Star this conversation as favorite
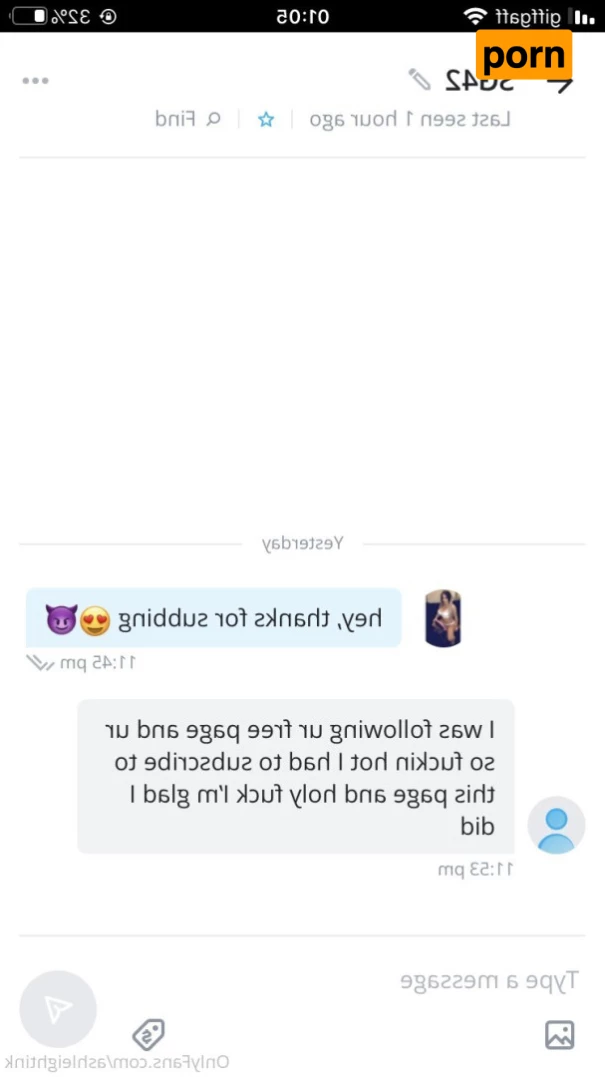This screenshot has width=605, height=1077. pos(266,120)
